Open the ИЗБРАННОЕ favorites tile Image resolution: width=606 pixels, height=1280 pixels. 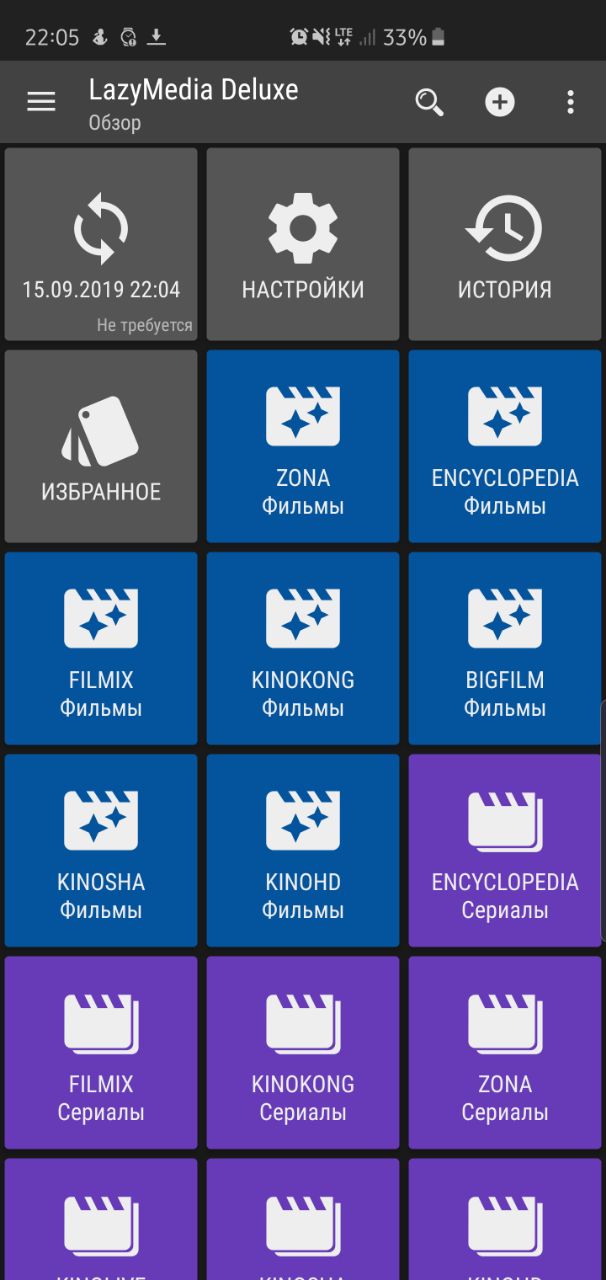point(101,446)
